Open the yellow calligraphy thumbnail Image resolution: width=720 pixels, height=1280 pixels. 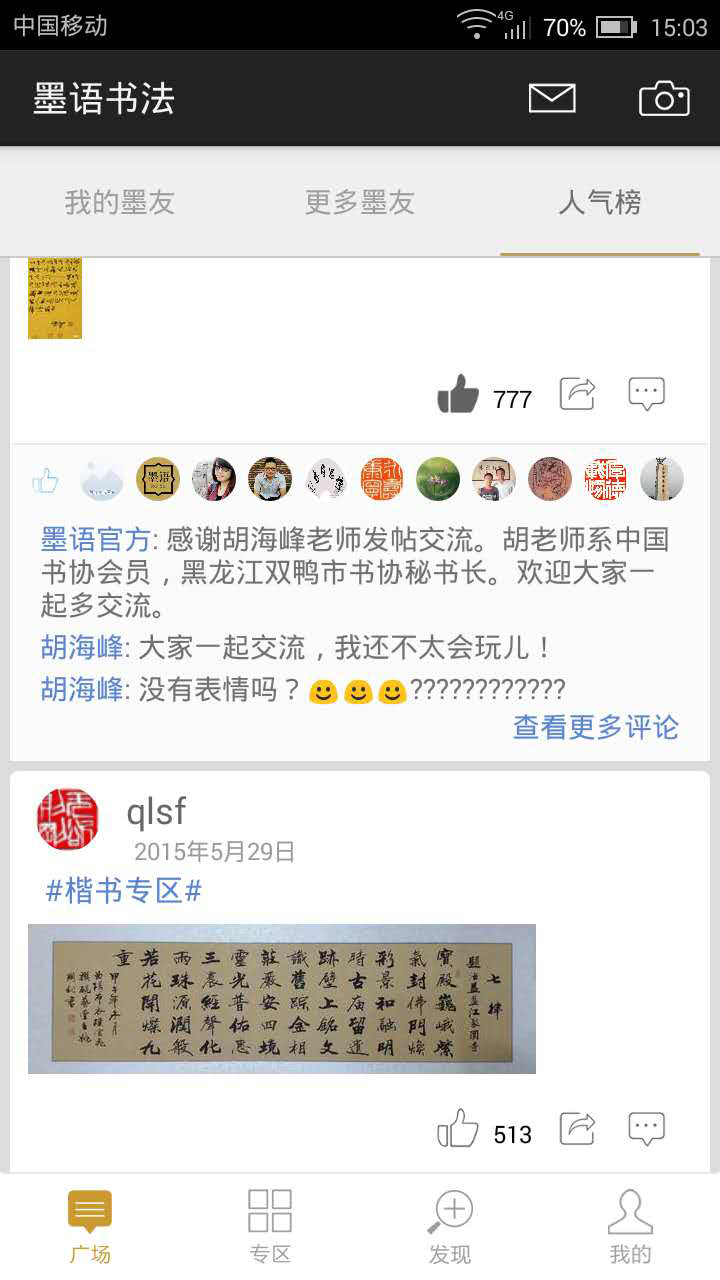pyautogui.click(x=55, y=299)
